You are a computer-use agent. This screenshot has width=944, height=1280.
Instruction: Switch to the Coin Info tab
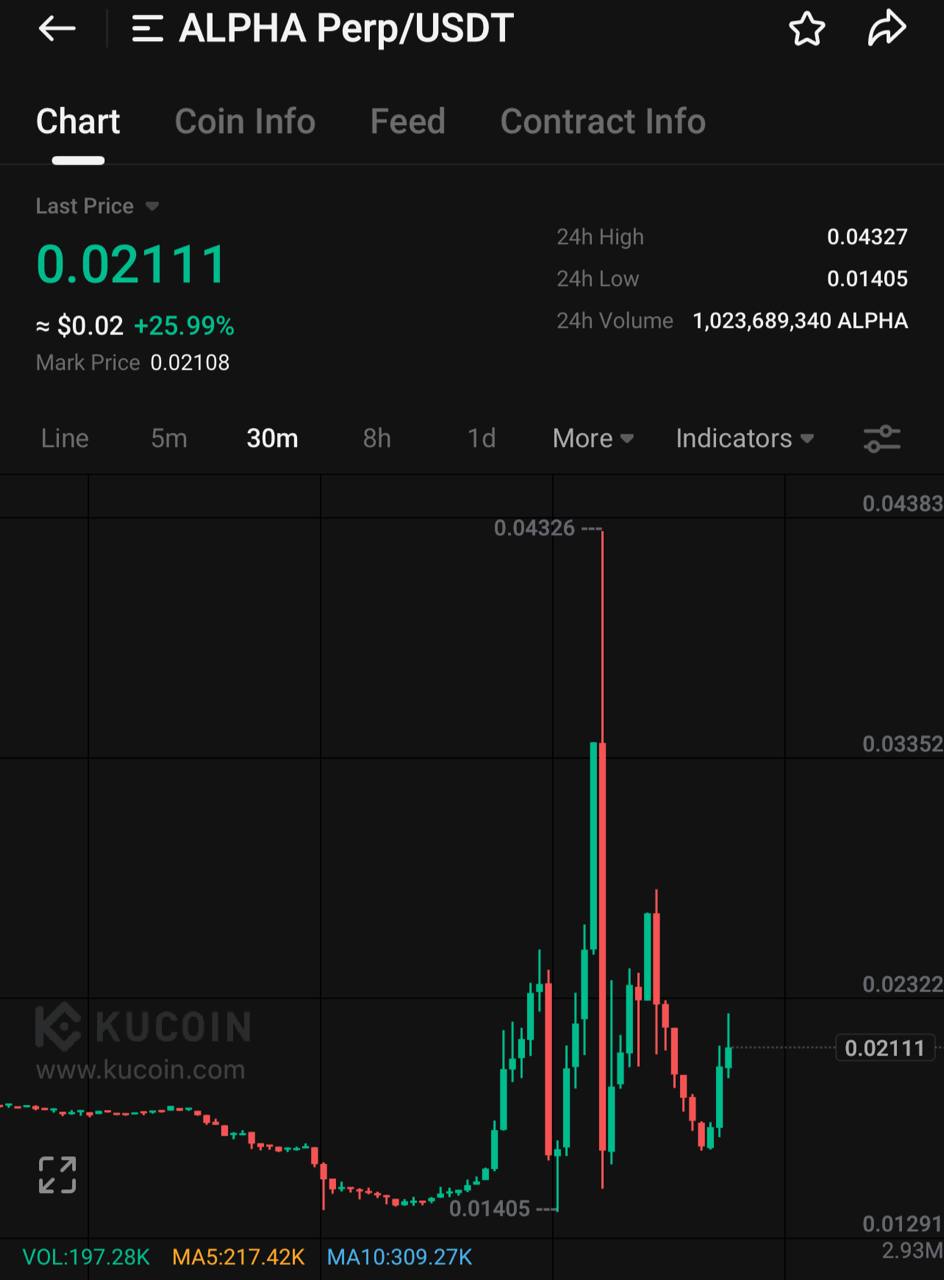245,121
